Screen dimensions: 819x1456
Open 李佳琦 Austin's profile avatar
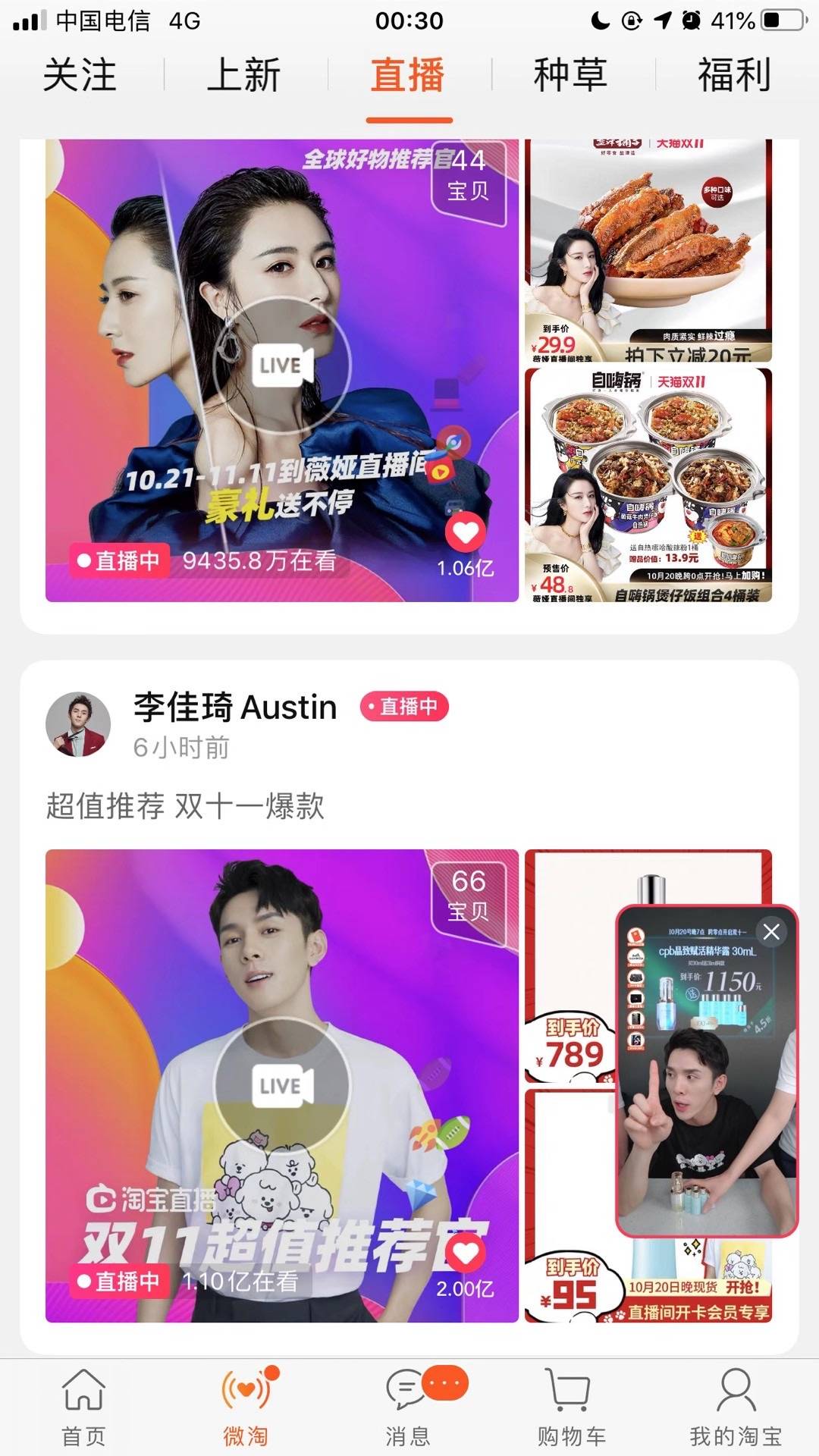pos(78,724)
